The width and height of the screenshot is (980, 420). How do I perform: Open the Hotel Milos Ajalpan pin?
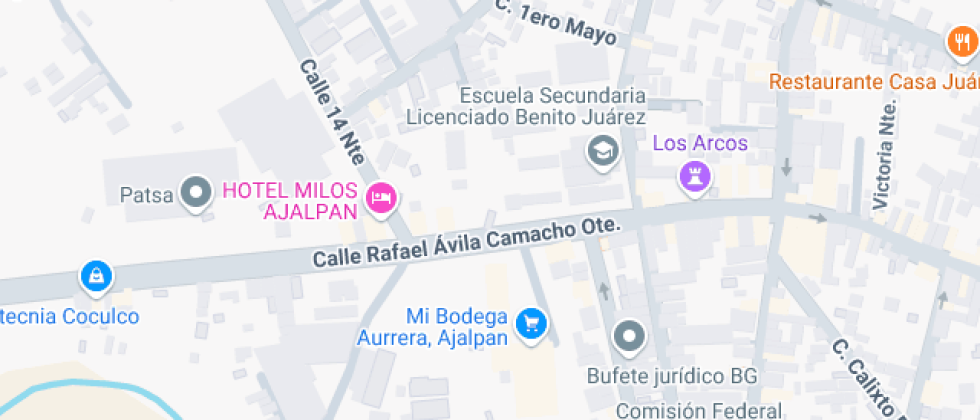381,196
